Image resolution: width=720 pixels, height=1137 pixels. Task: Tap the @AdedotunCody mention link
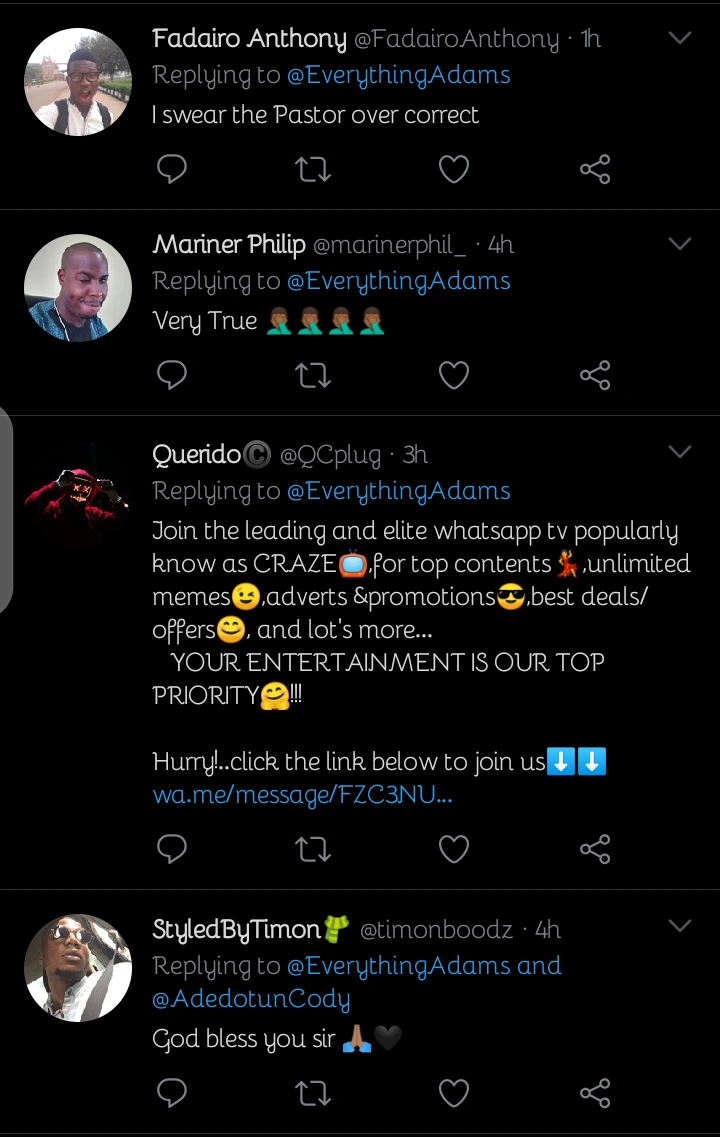251,998
